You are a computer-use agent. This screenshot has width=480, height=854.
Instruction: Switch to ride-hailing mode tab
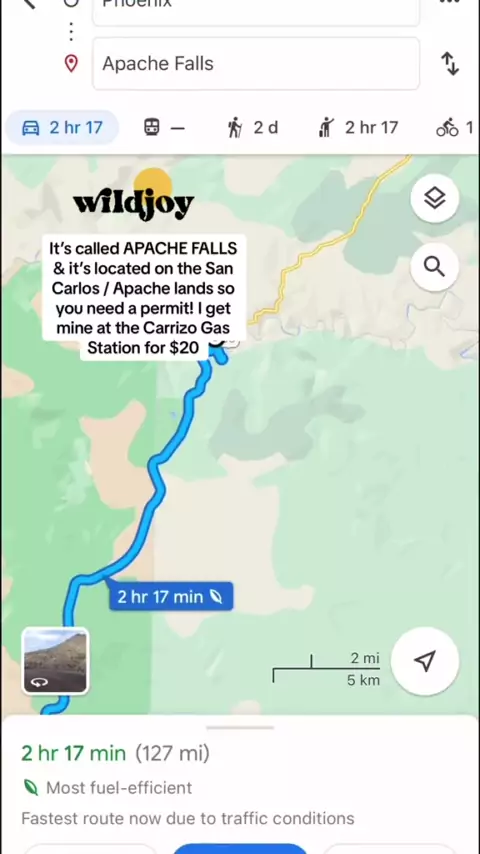(358, 127)
